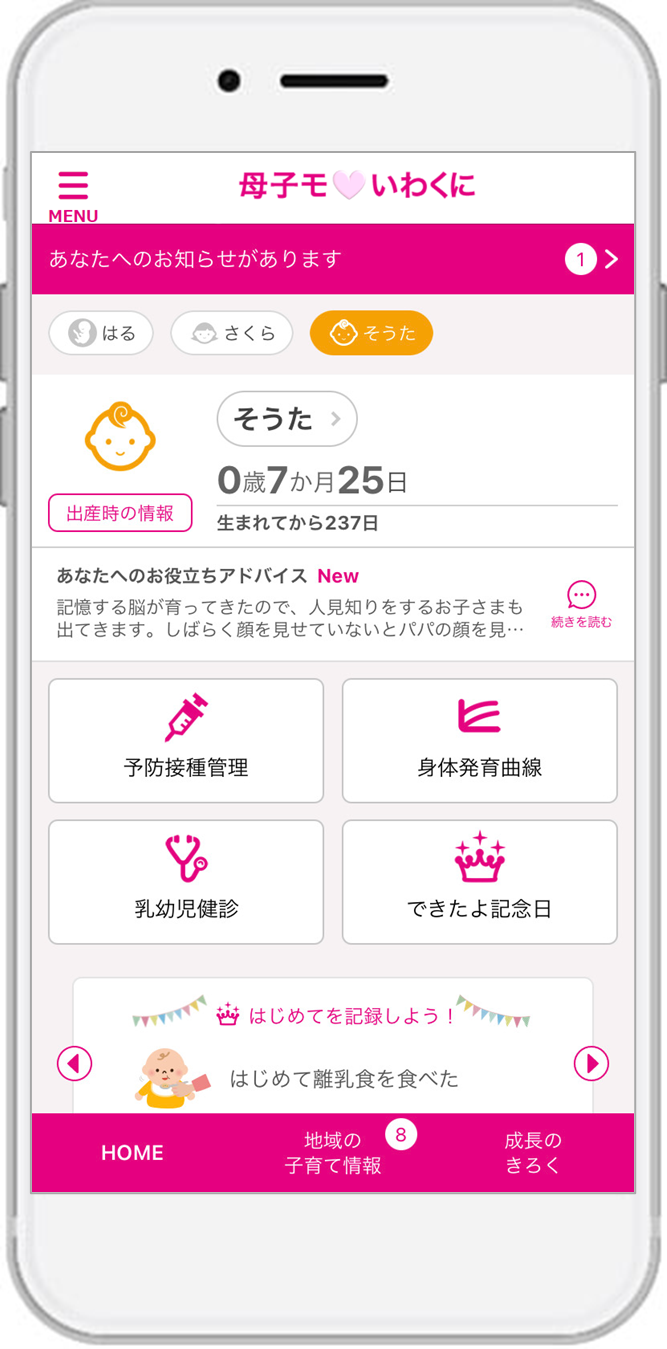Viewport: 667px width, 1349px height.
Task: Show the next はじめて record card
Action: (591, 1063)
